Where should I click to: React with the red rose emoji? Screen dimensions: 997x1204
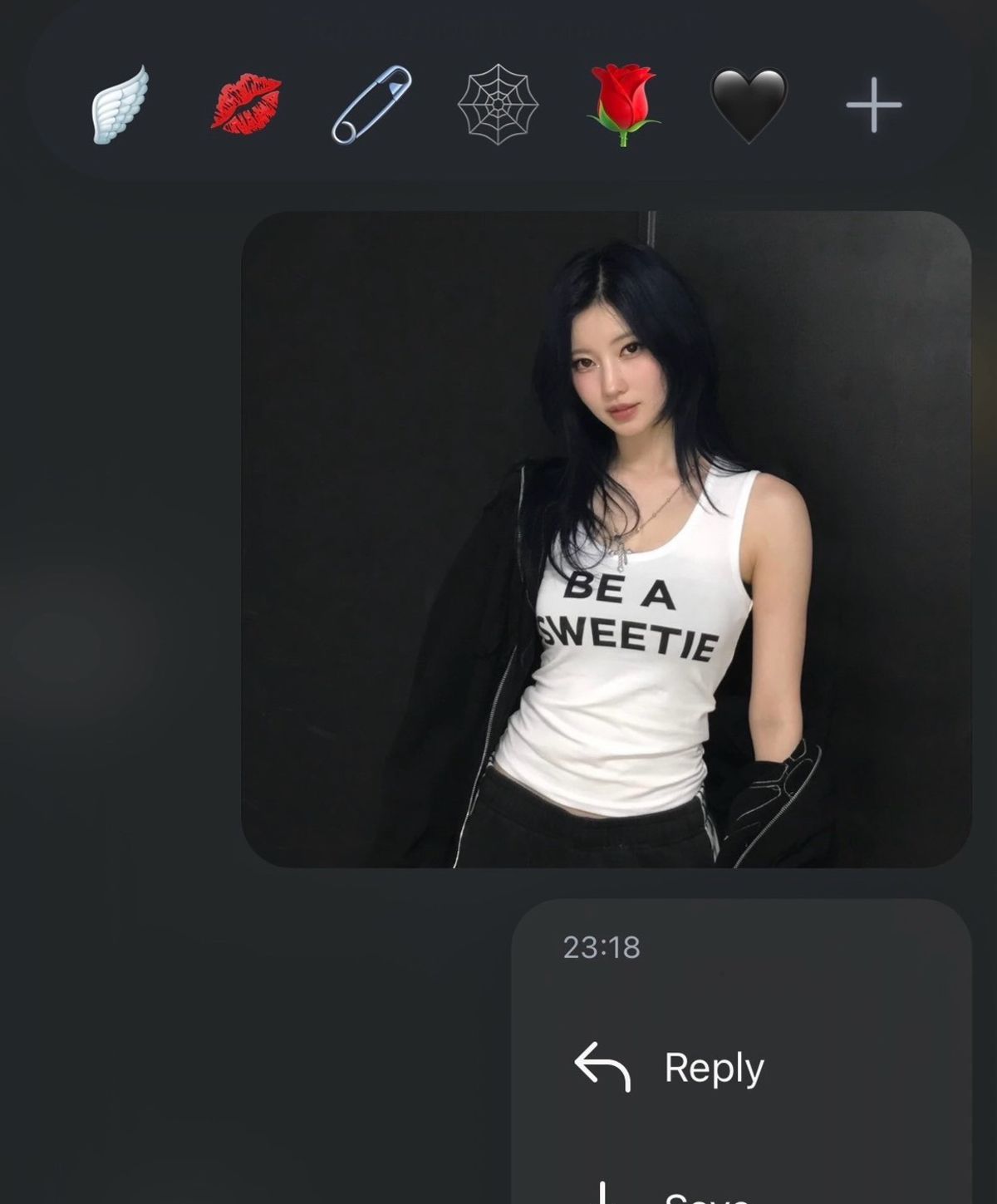(623, 106)
